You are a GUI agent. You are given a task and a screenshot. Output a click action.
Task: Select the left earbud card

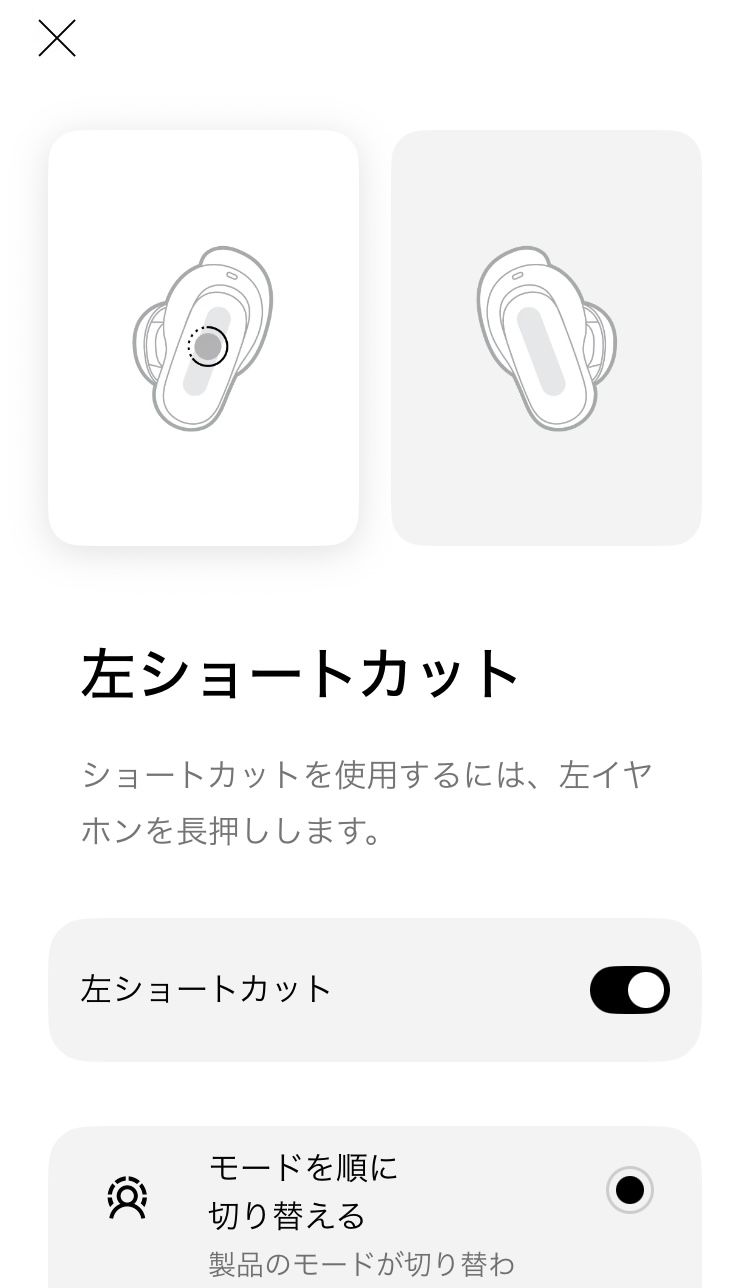coord(203,338)
